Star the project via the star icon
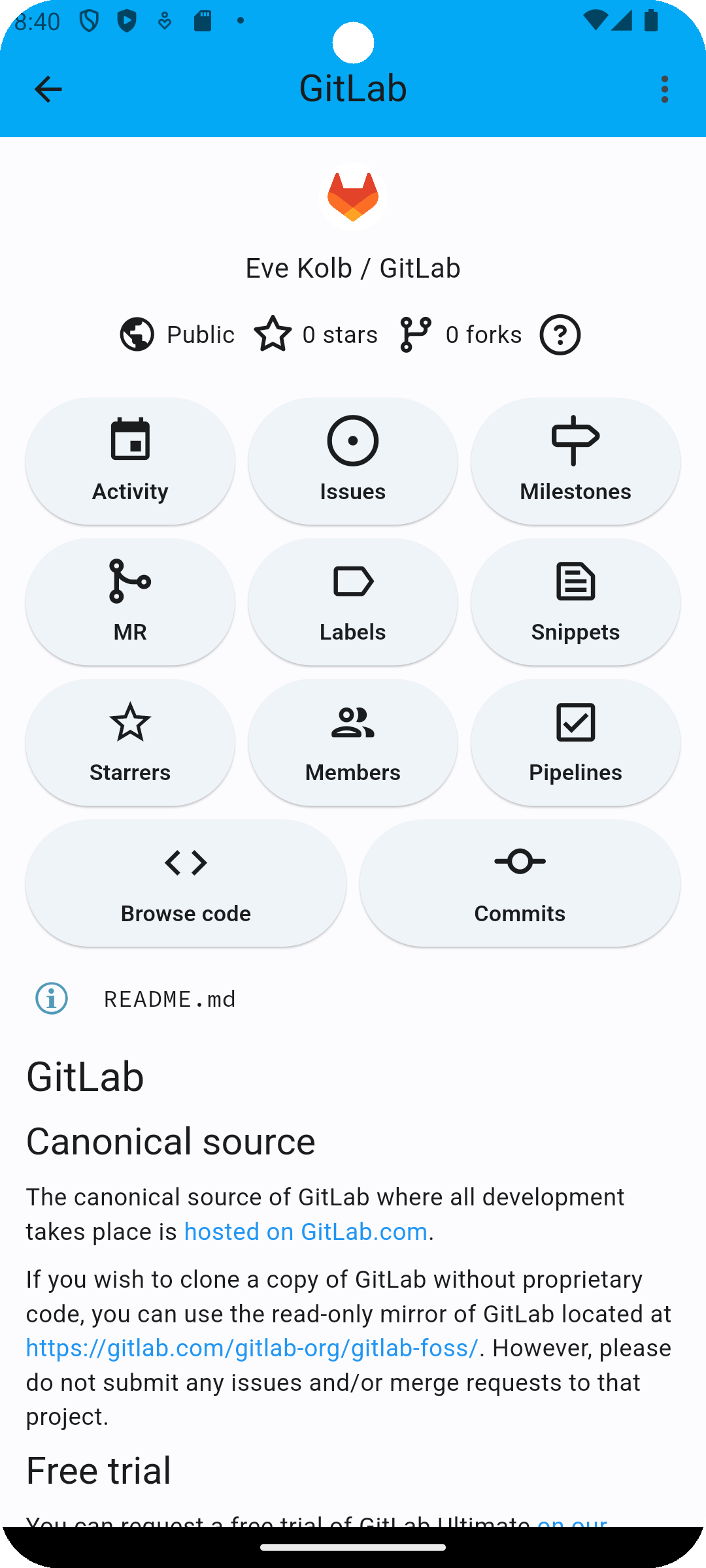This screenshot has width=706, height=1568. [273, 334]
